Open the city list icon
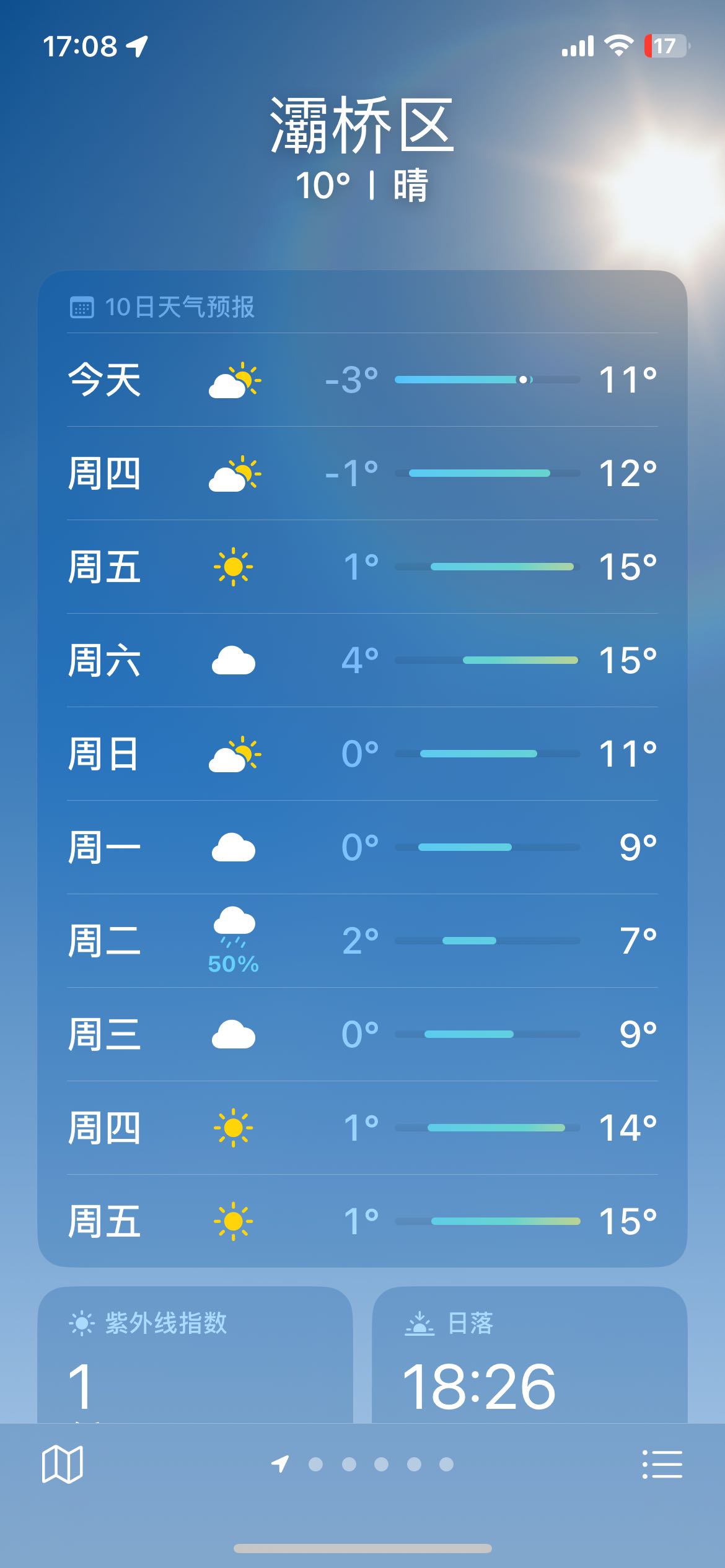The image size is (725, 1568). click(x=662, y=1464)
